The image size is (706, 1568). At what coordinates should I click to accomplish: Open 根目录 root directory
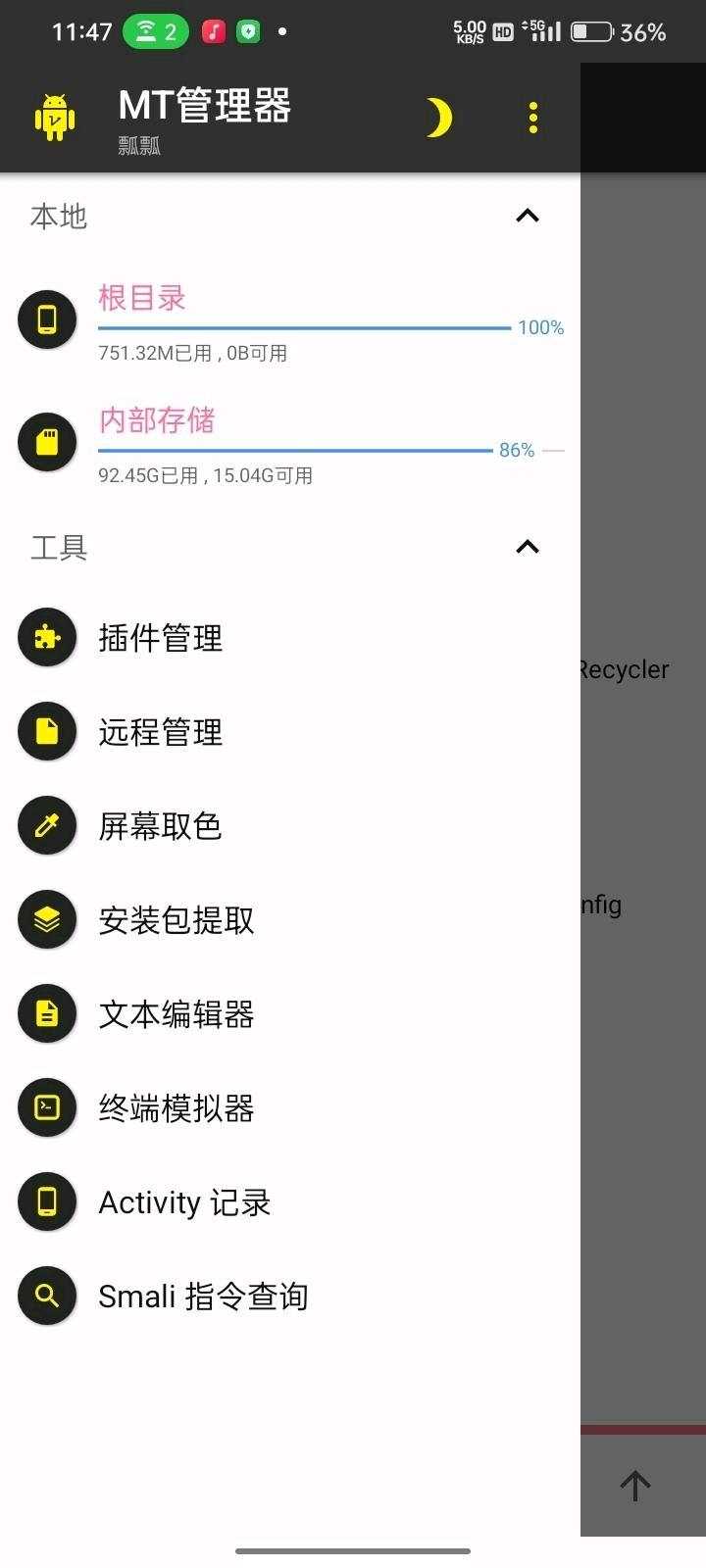pos(290,320)
